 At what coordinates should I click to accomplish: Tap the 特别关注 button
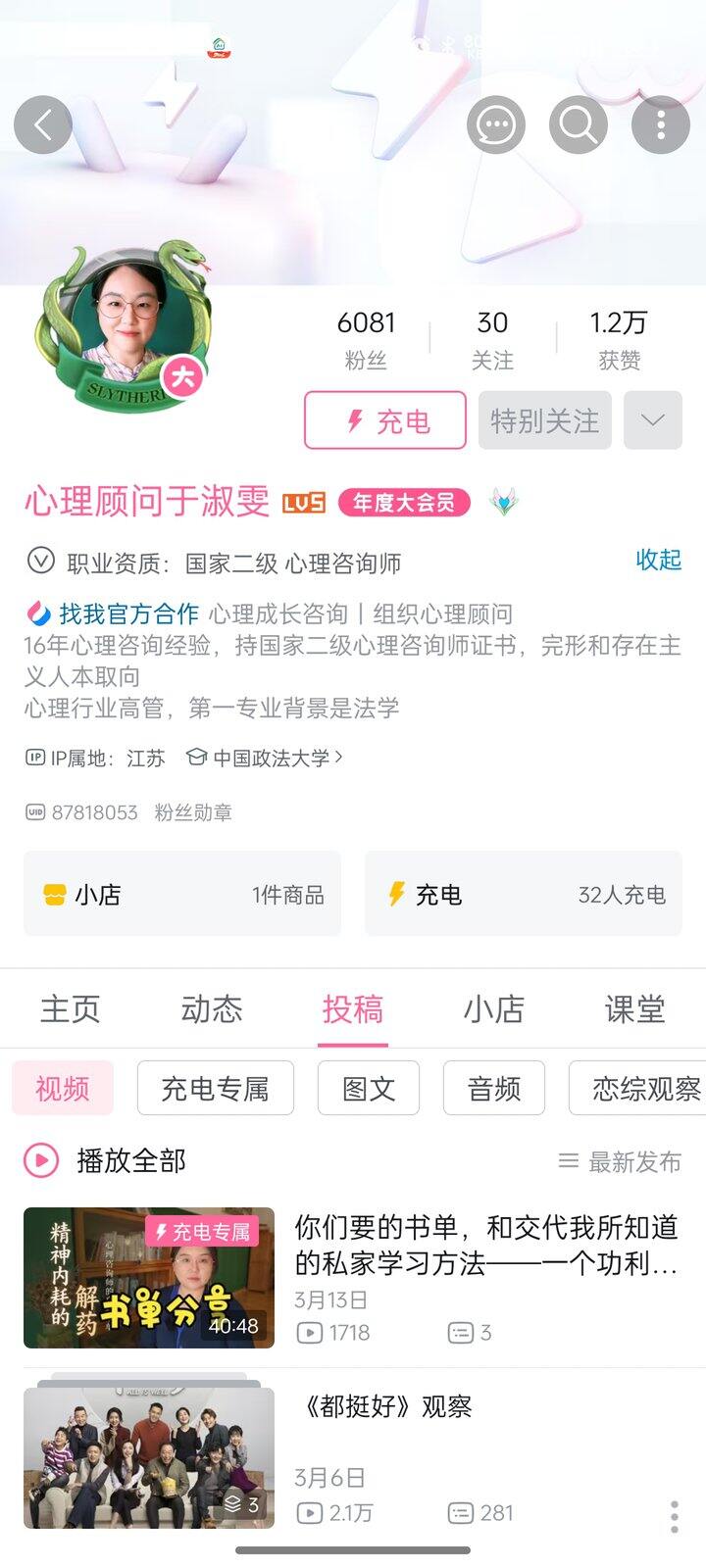[544, 420]
